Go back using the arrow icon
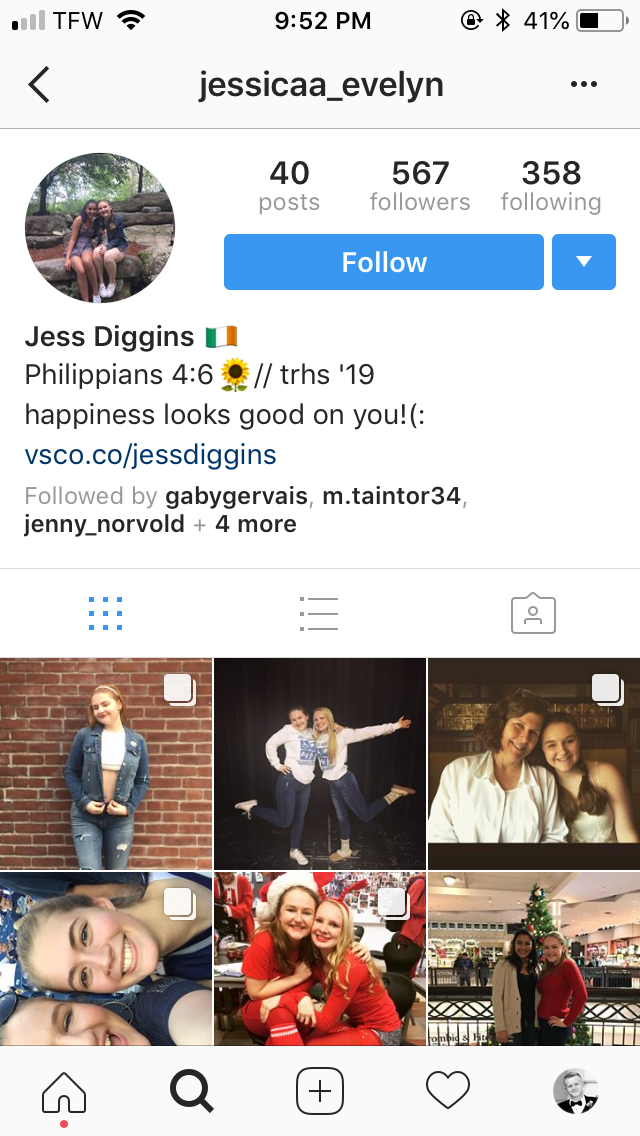This screenshot has width=640, height=1136. (x=38, y=85)
